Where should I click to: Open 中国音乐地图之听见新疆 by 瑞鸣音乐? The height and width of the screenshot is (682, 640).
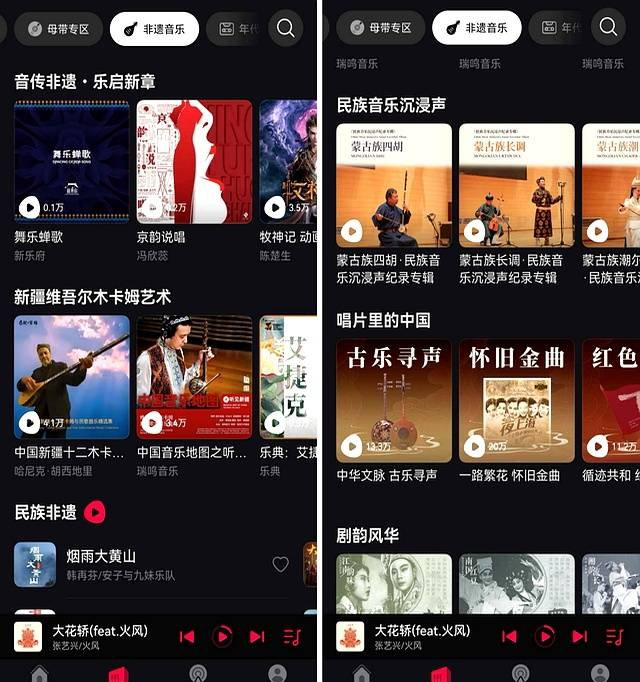[x=194, y=377]
